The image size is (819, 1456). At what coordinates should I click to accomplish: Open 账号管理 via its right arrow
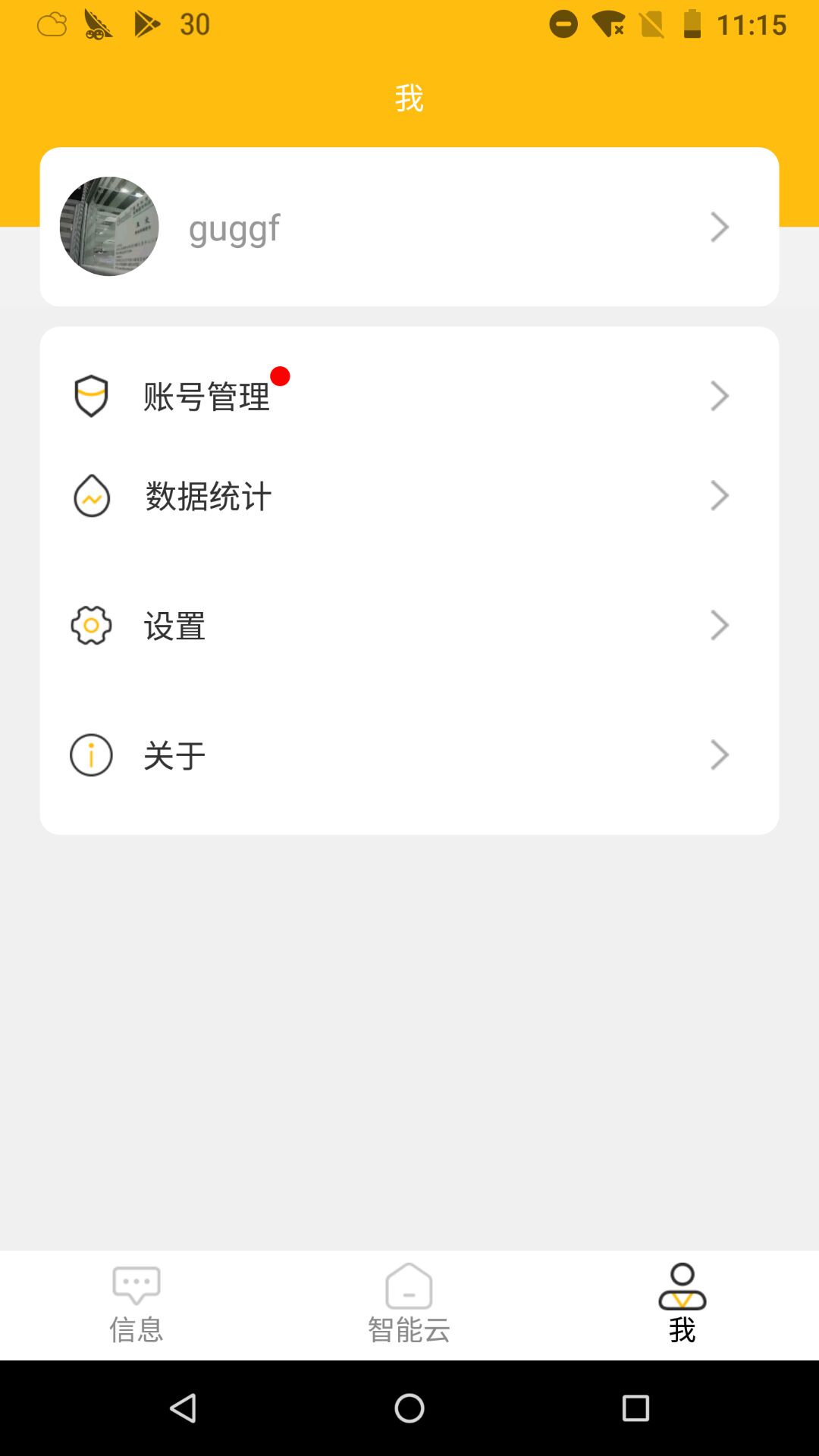720,395
